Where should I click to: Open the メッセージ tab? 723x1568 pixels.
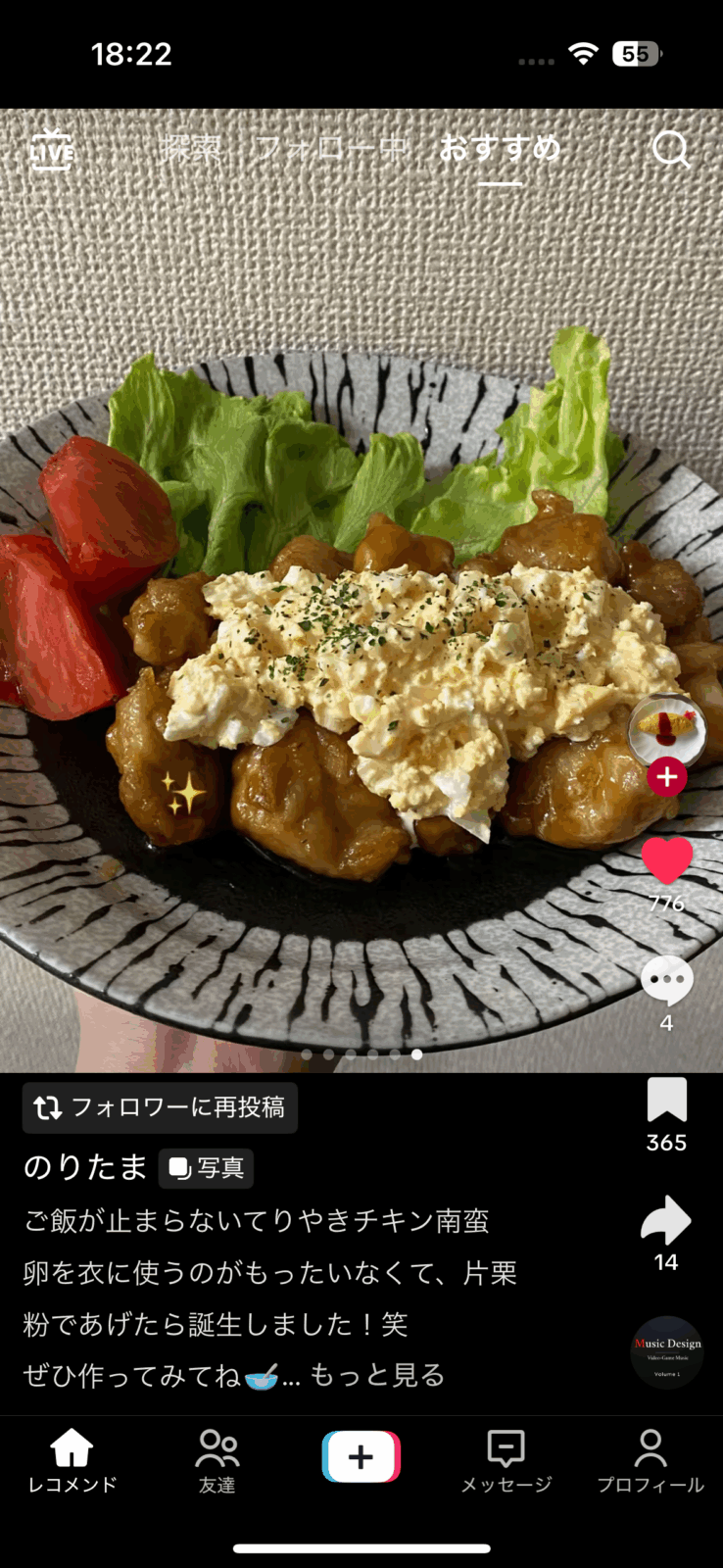click(506, 1460)
